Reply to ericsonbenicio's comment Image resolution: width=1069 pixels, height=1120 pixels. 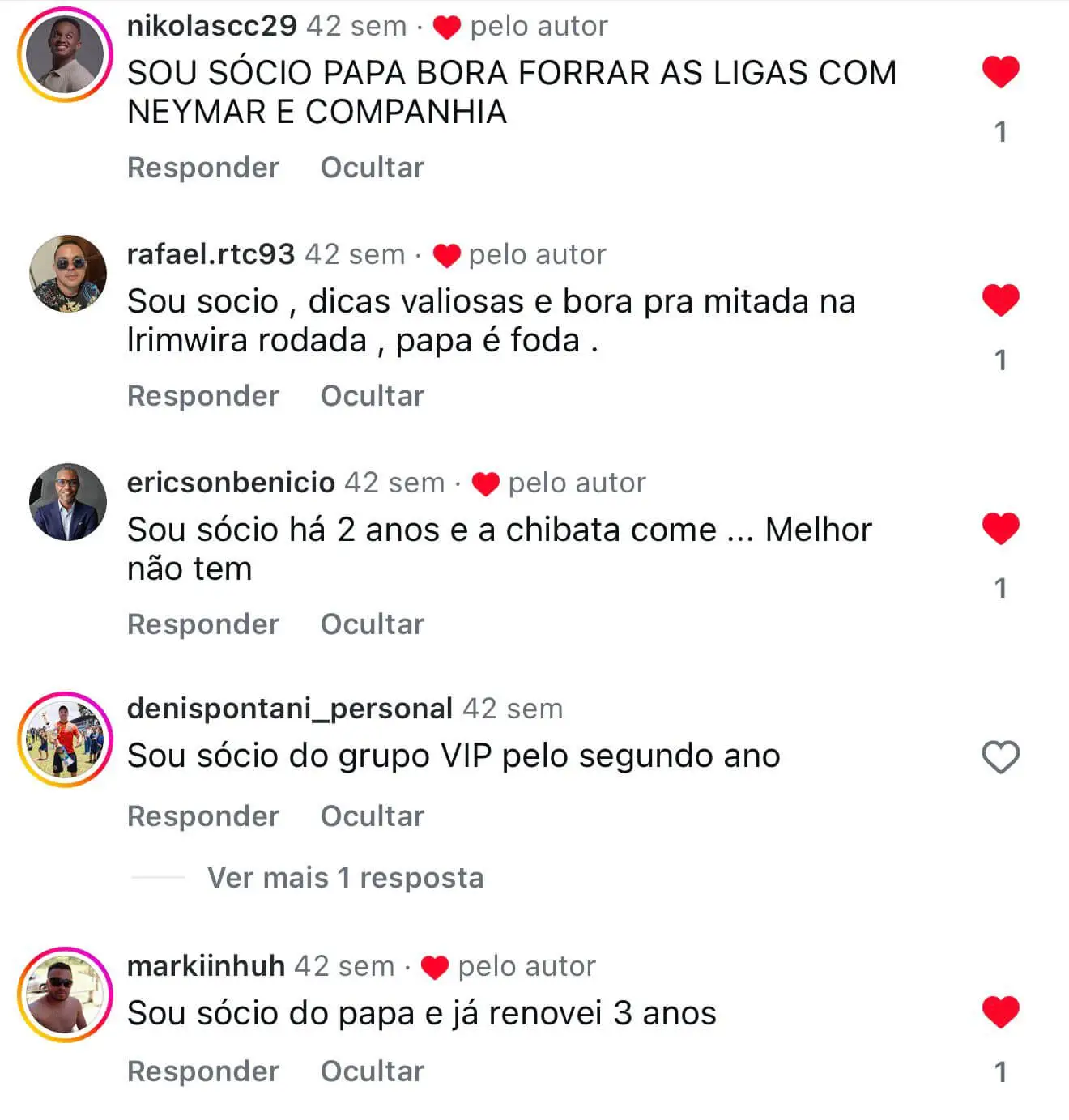click(x=203, y=624)
